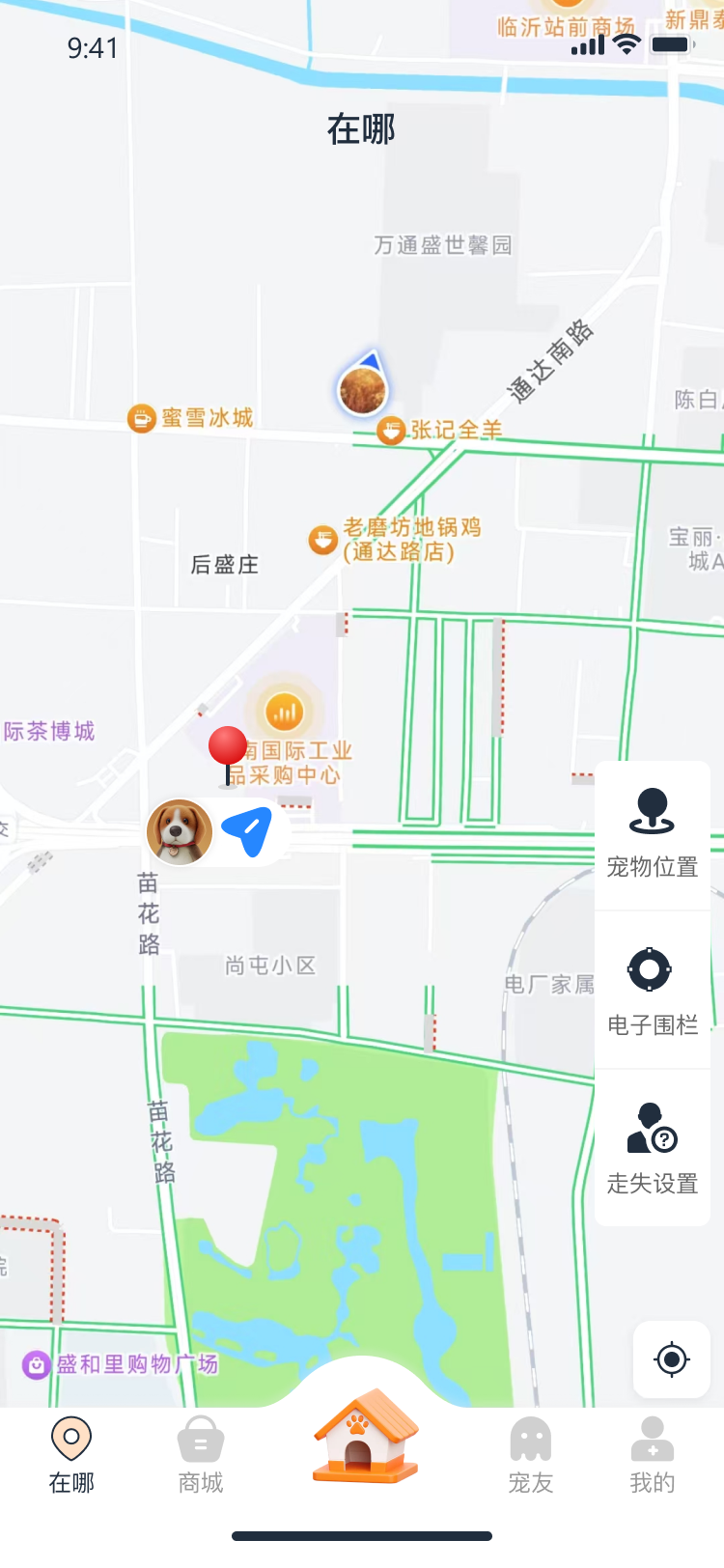Switch to the 商城 shop tab
This screenshot has height=1568, width=724.
pyautogui.click(x=201, y=1455)
